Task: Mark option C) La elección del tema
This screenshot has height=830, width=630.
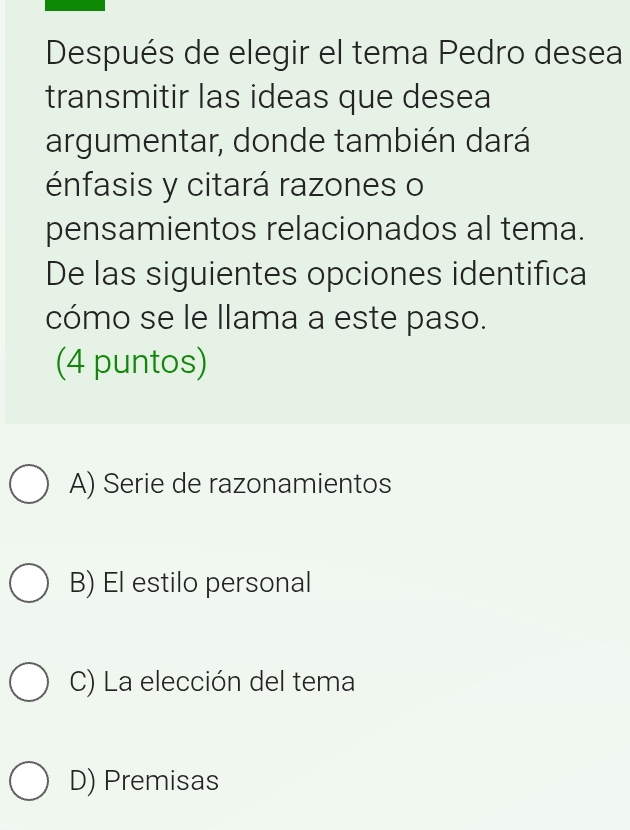Action: point(30,683)
